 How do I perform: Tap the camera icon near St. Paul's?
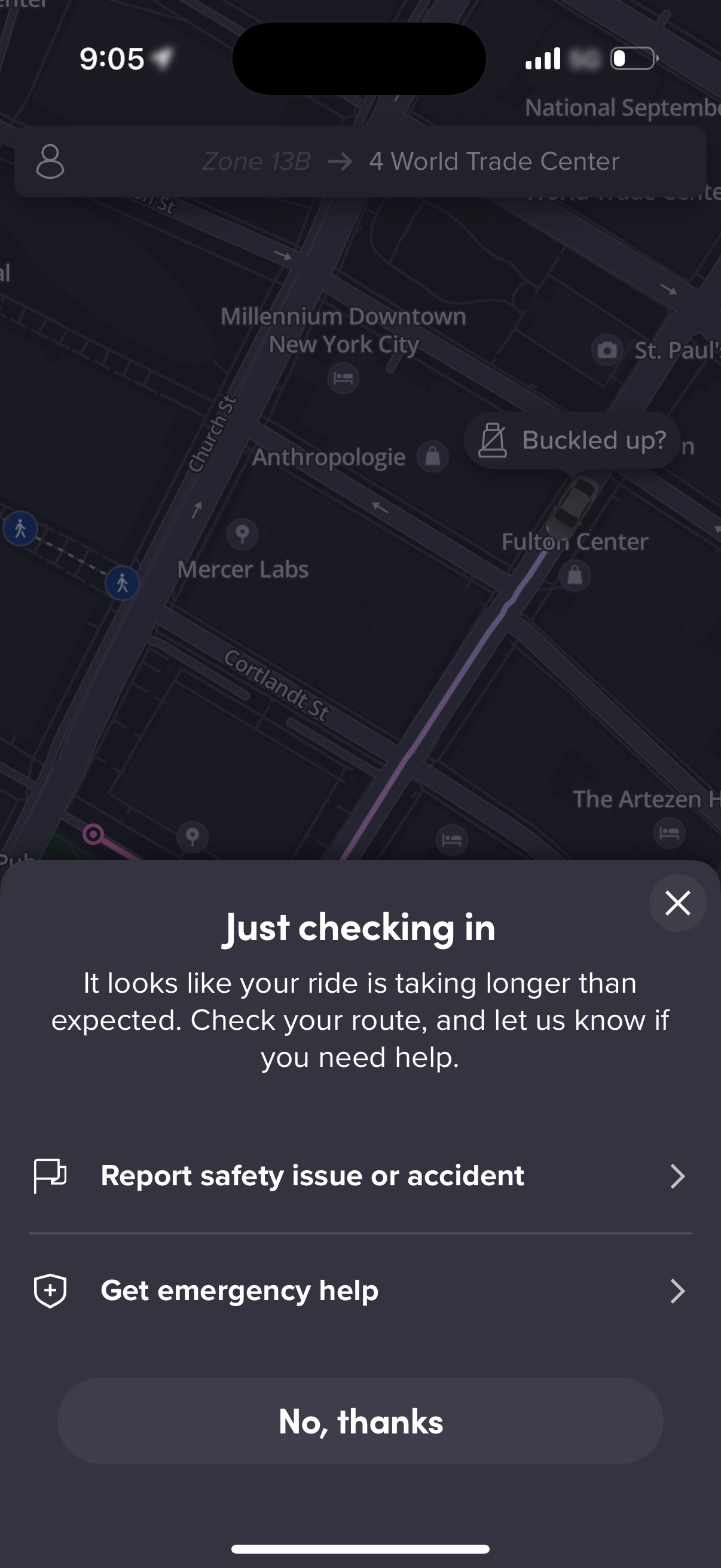point(607,350)
